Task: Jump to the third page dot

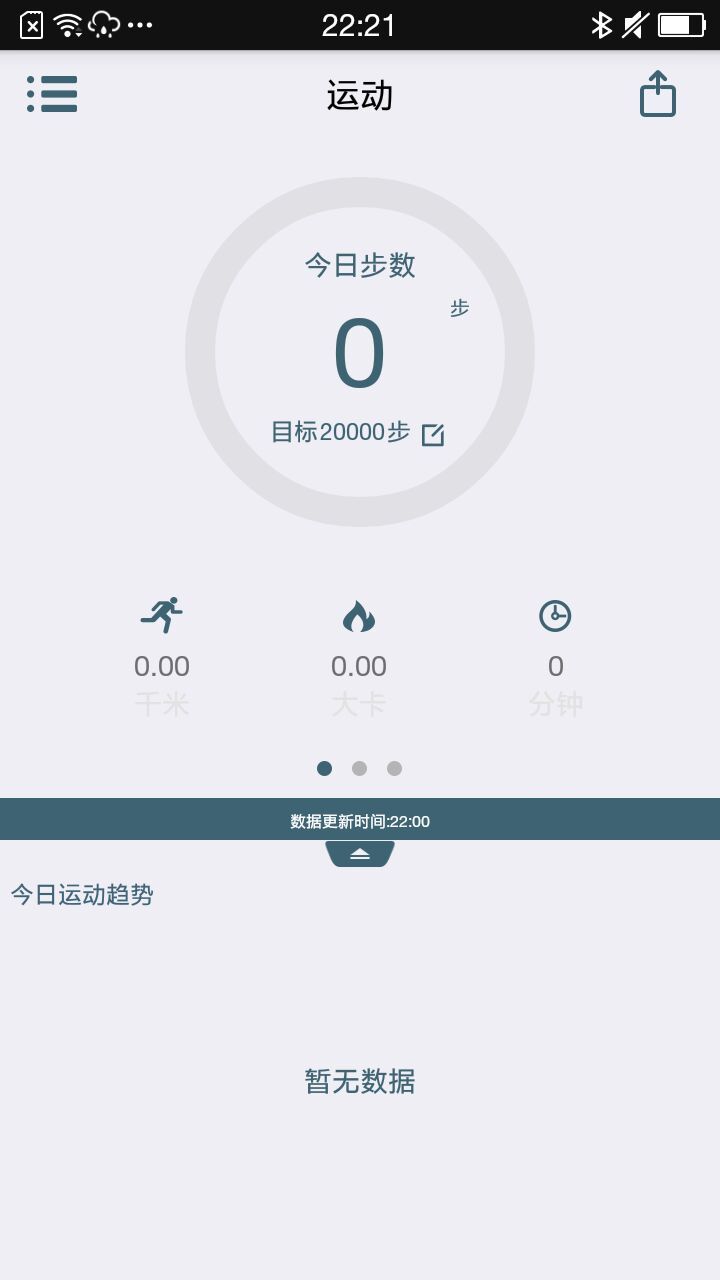Action: pyautogui.click(x=394, y=768)
